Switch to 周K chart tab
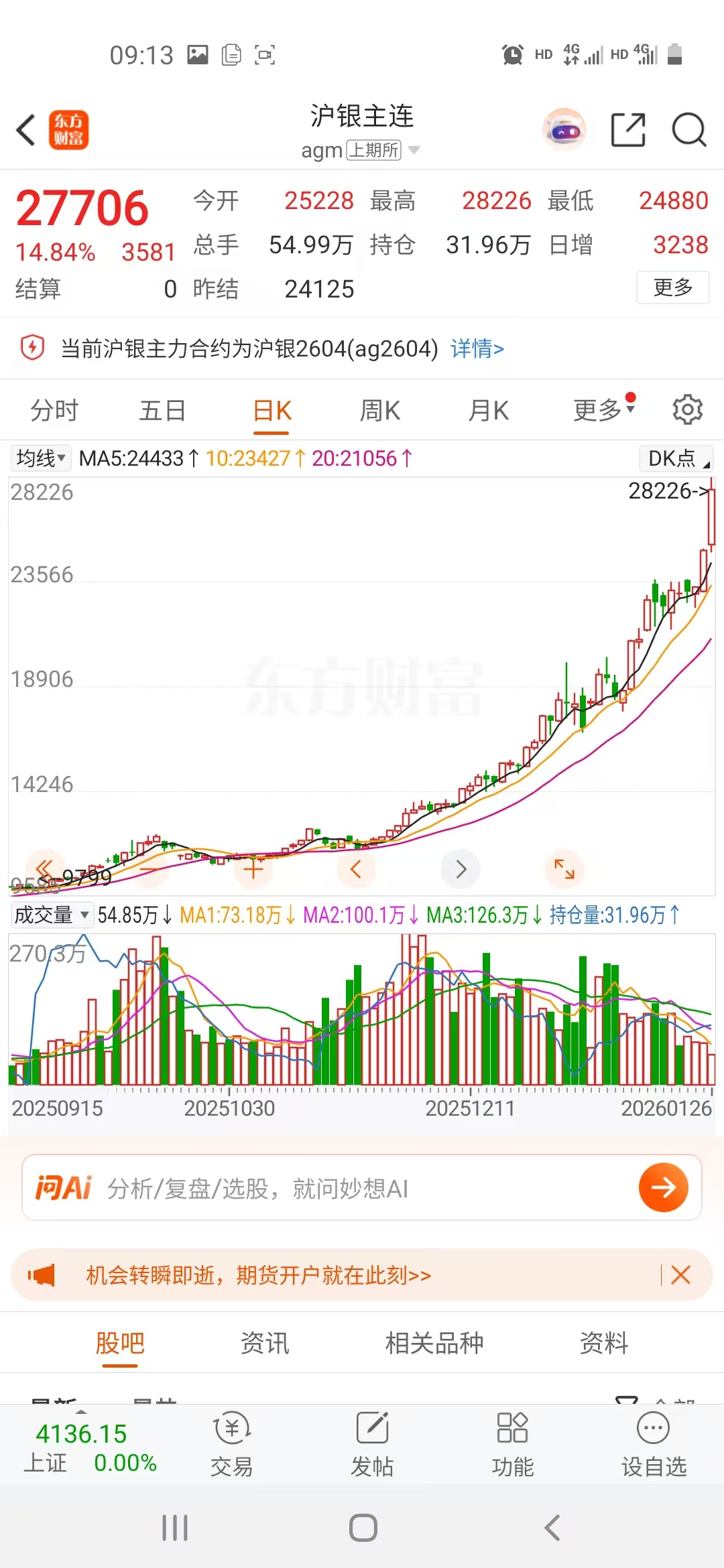Viewport: 724px width, 1568px height. point(379,410)
